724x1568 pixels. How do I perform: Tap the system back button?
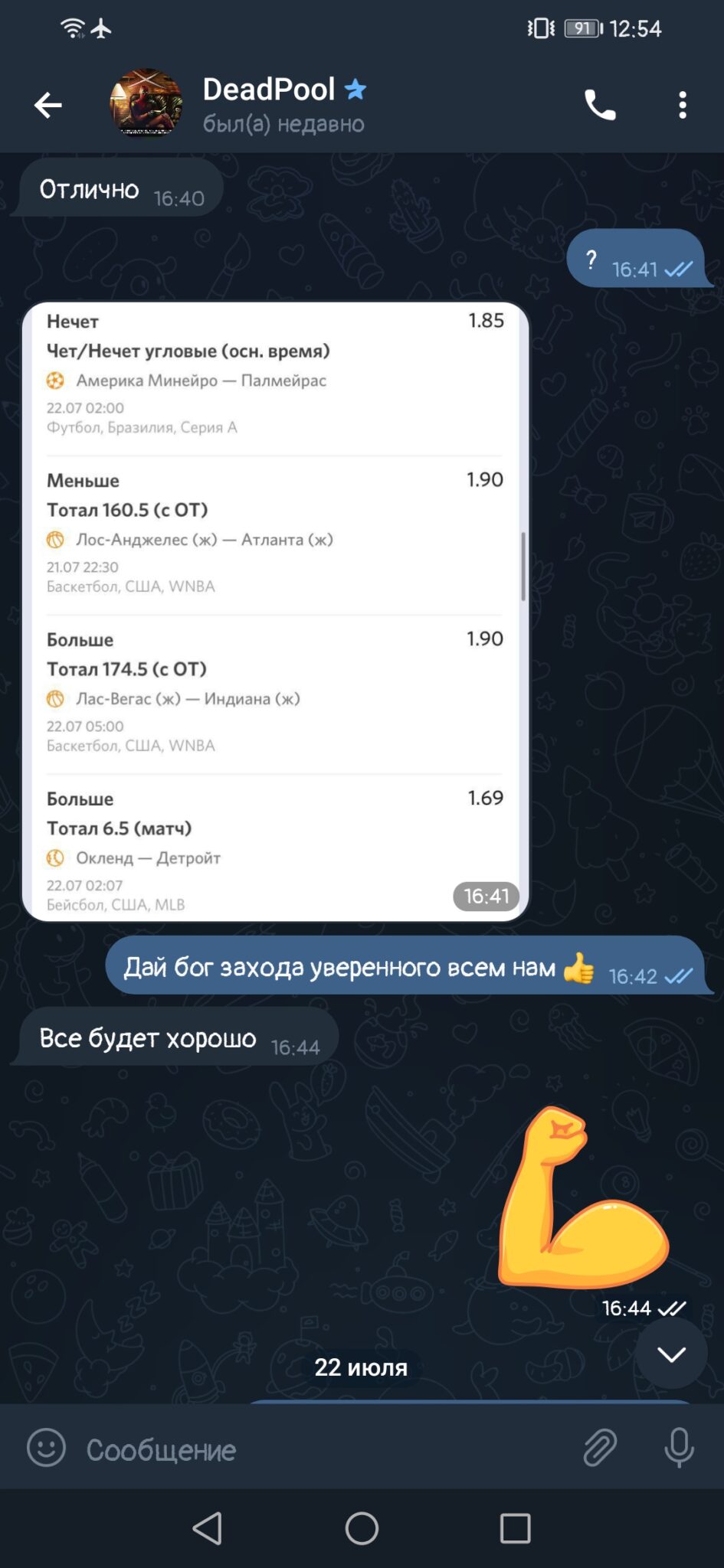208,1528
